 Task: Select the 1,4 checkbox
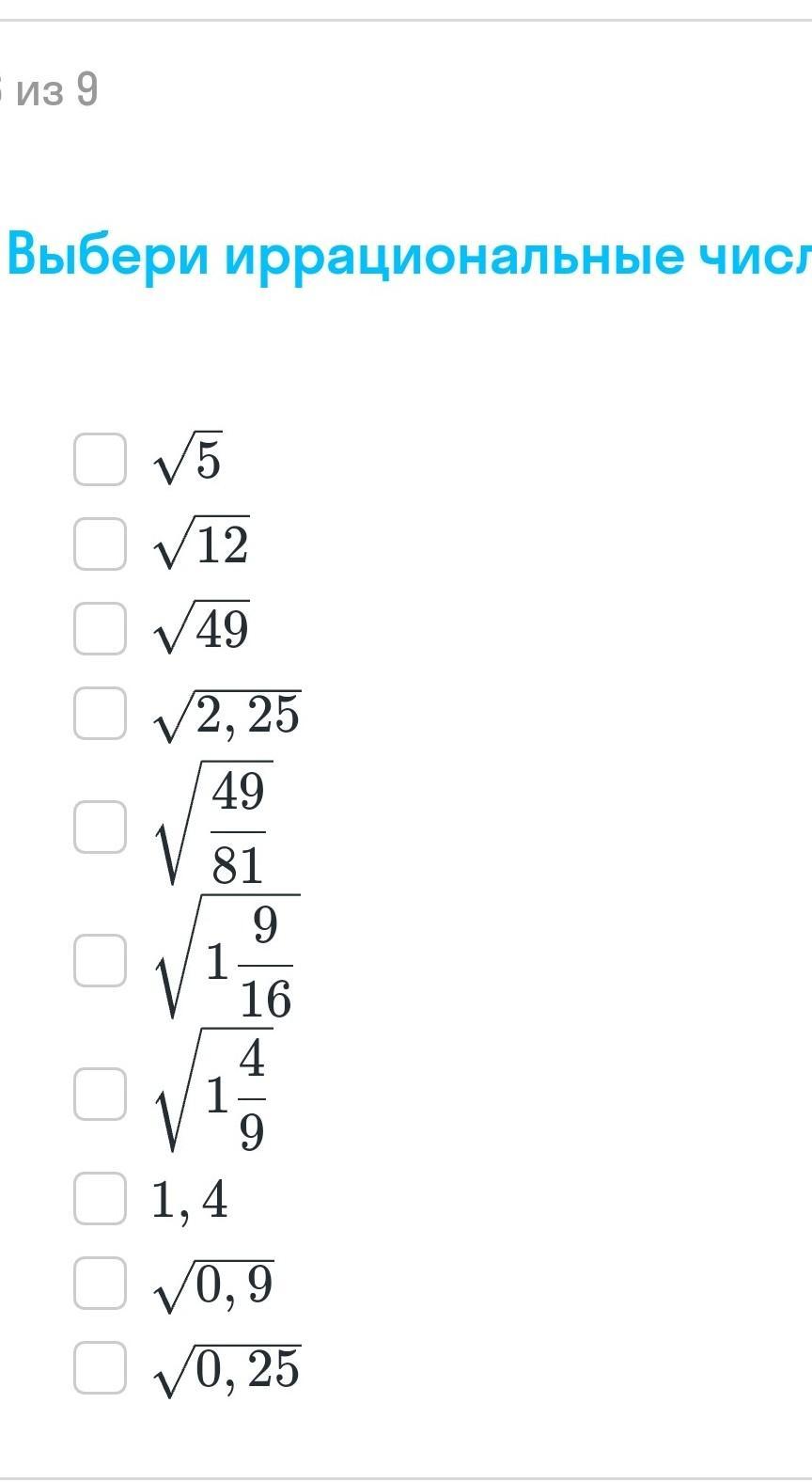[100, 1198]
